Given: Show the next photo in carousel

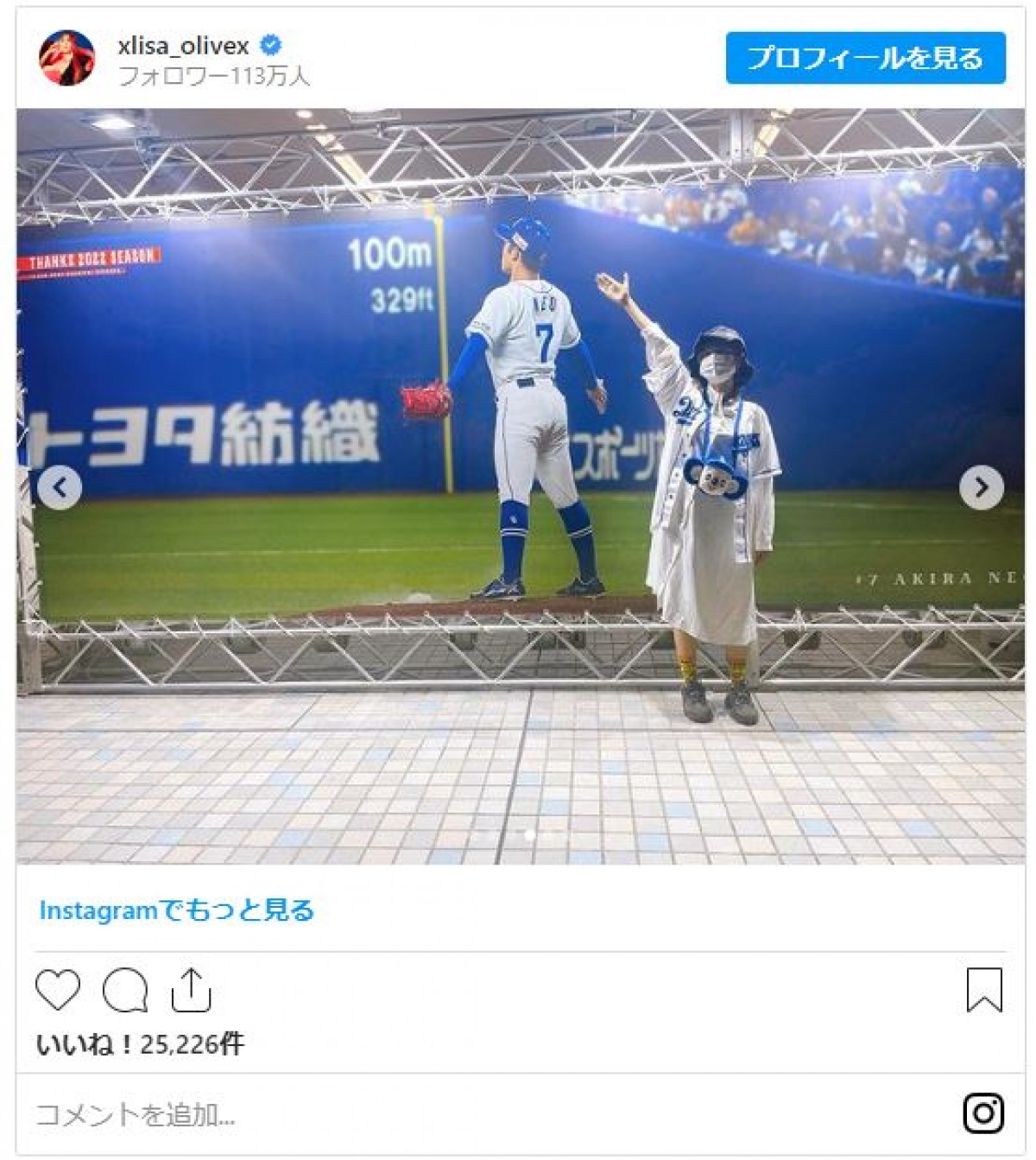Looking at the screenshot, I should coord(981,487).
